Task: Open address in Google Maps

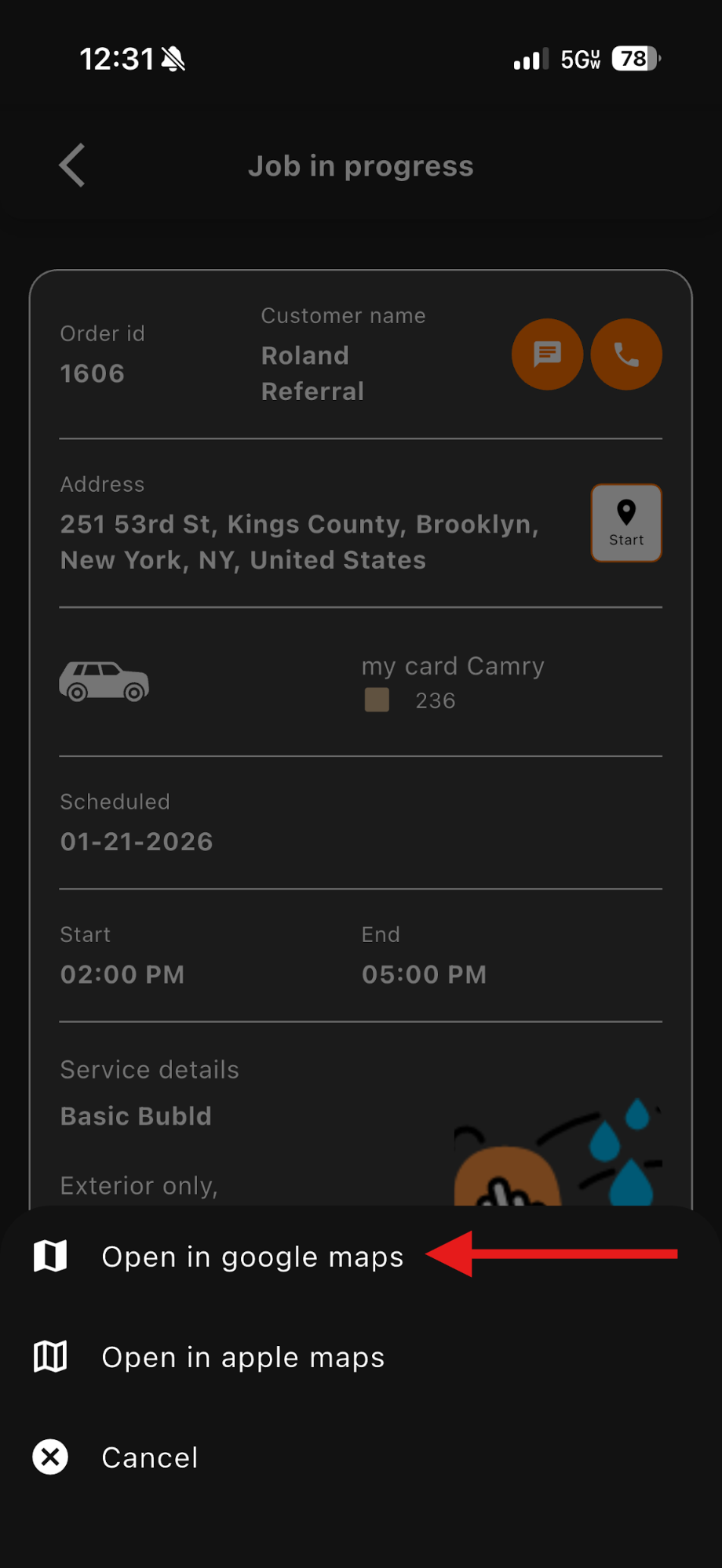Action: [x=251, y=1257]
